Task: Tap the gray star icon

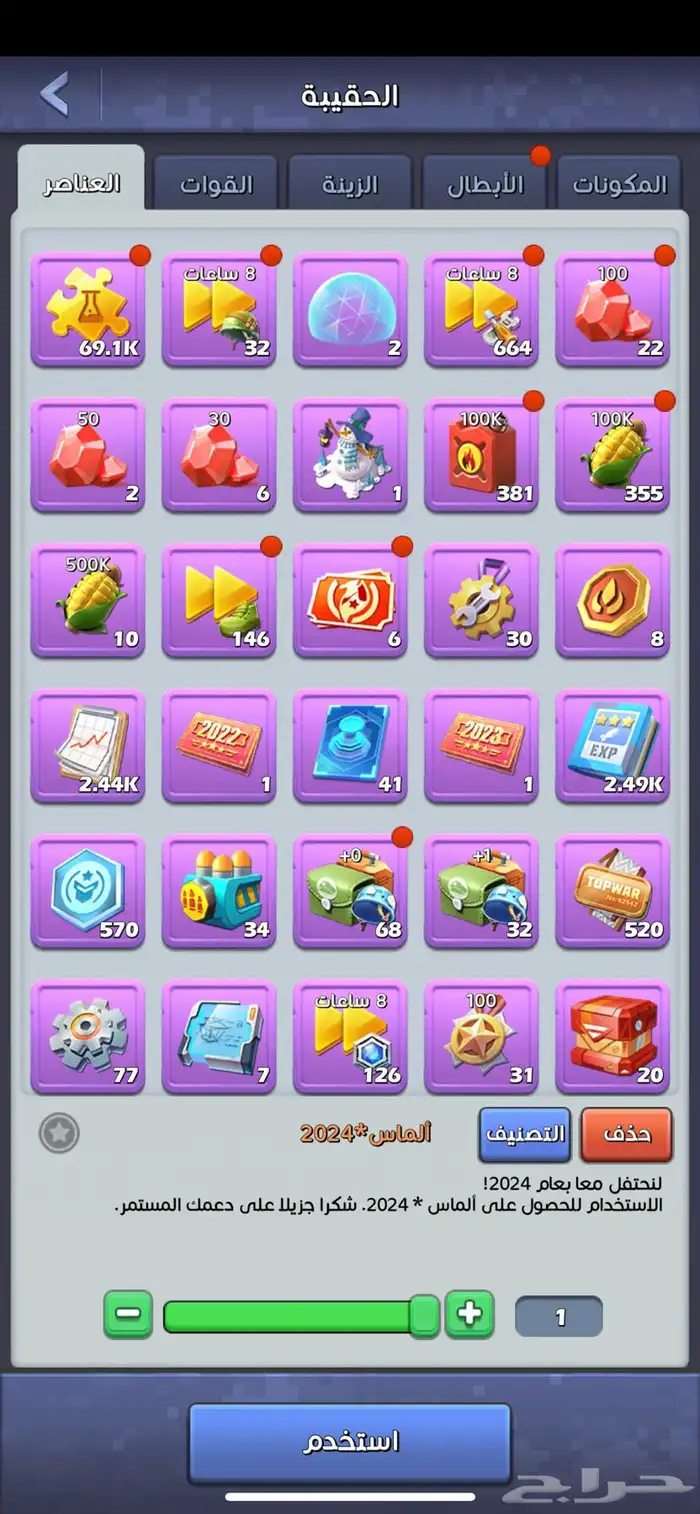Action: coord(59,1133)
